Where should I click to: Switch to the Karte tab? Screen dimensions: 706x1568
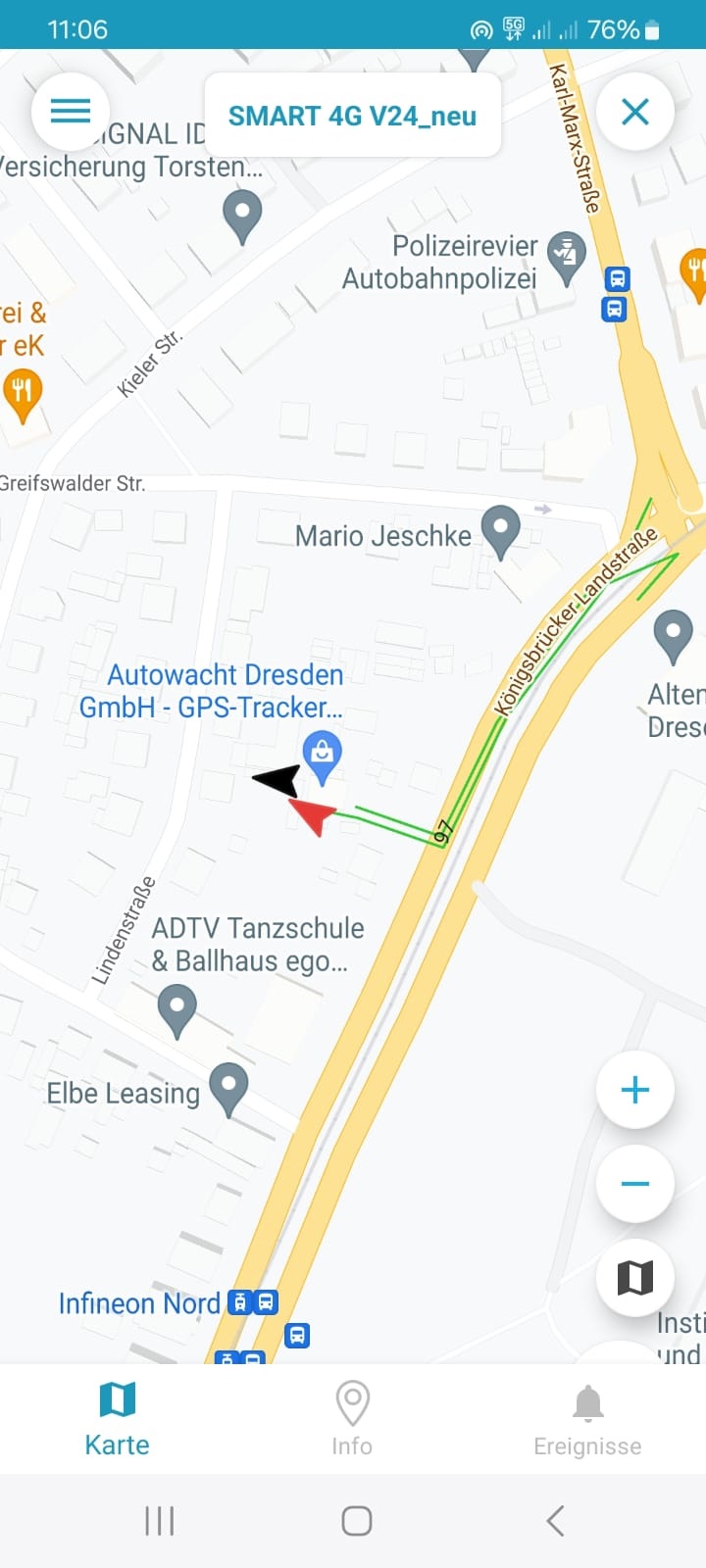[118, 1418]
